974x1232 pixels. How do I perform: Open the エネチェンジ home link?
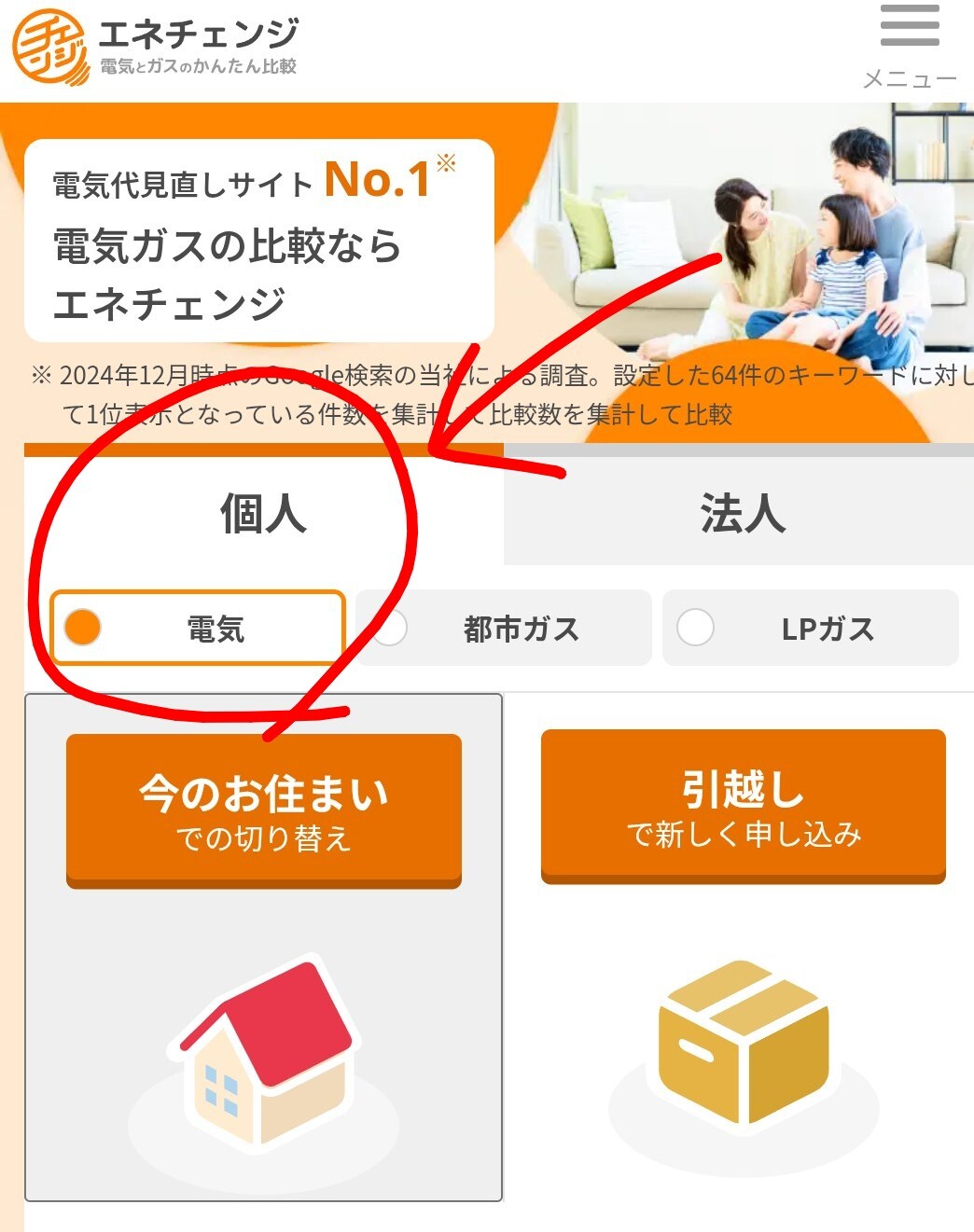coord(155,47)
